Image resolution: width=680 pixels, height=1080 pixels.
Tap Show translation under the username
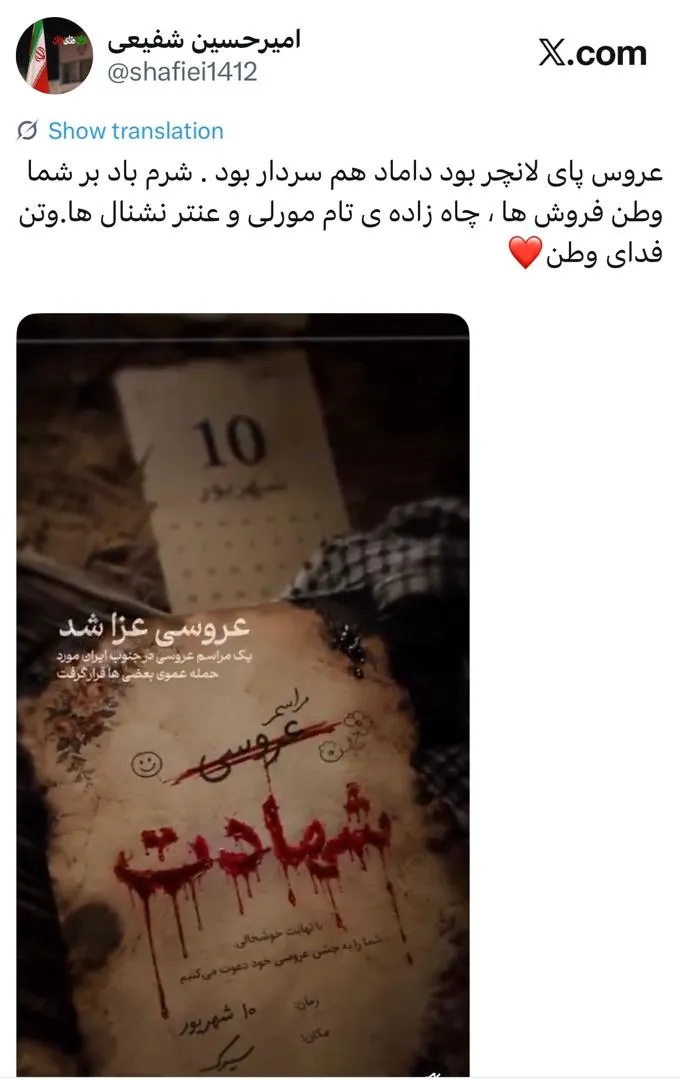(x=135, y=131)
